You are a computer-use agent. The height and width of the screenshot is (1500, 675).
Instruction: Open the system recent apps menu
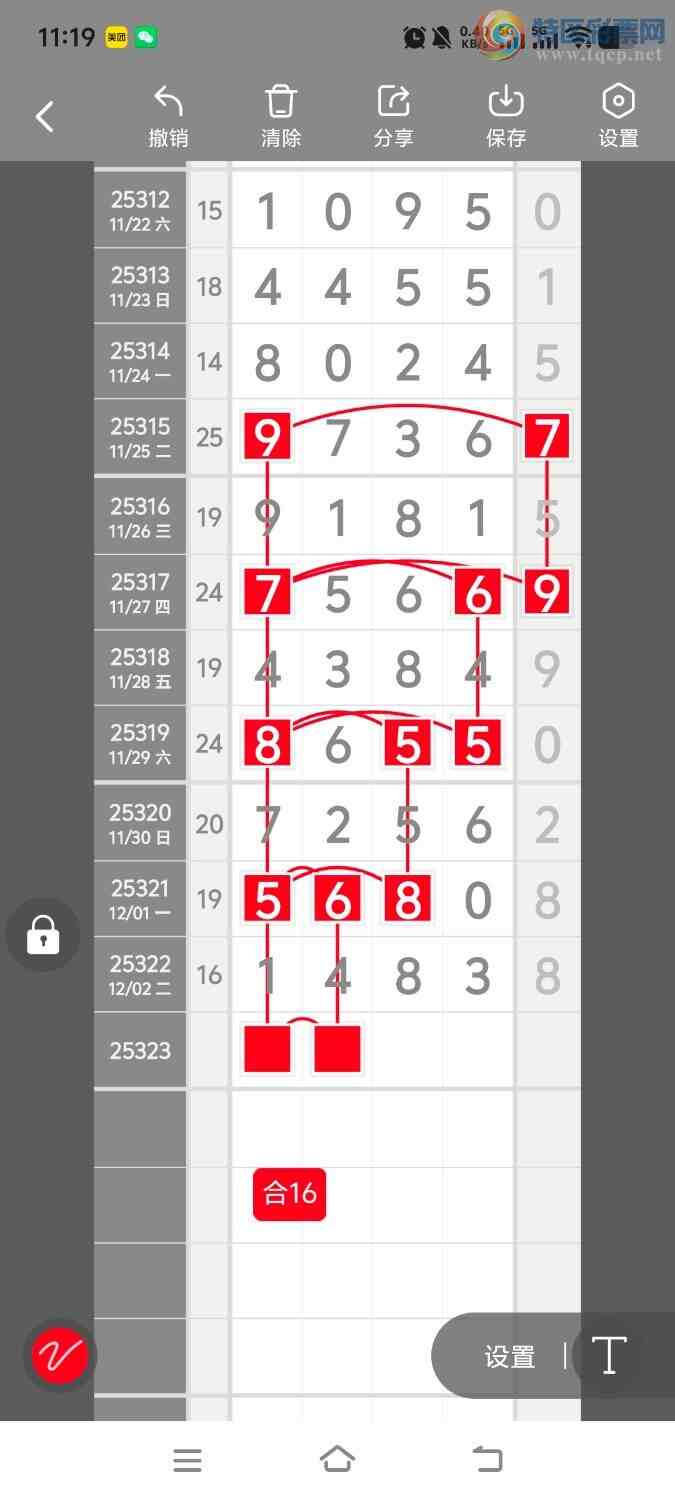pyautogui.click(x=188, y=1460)
